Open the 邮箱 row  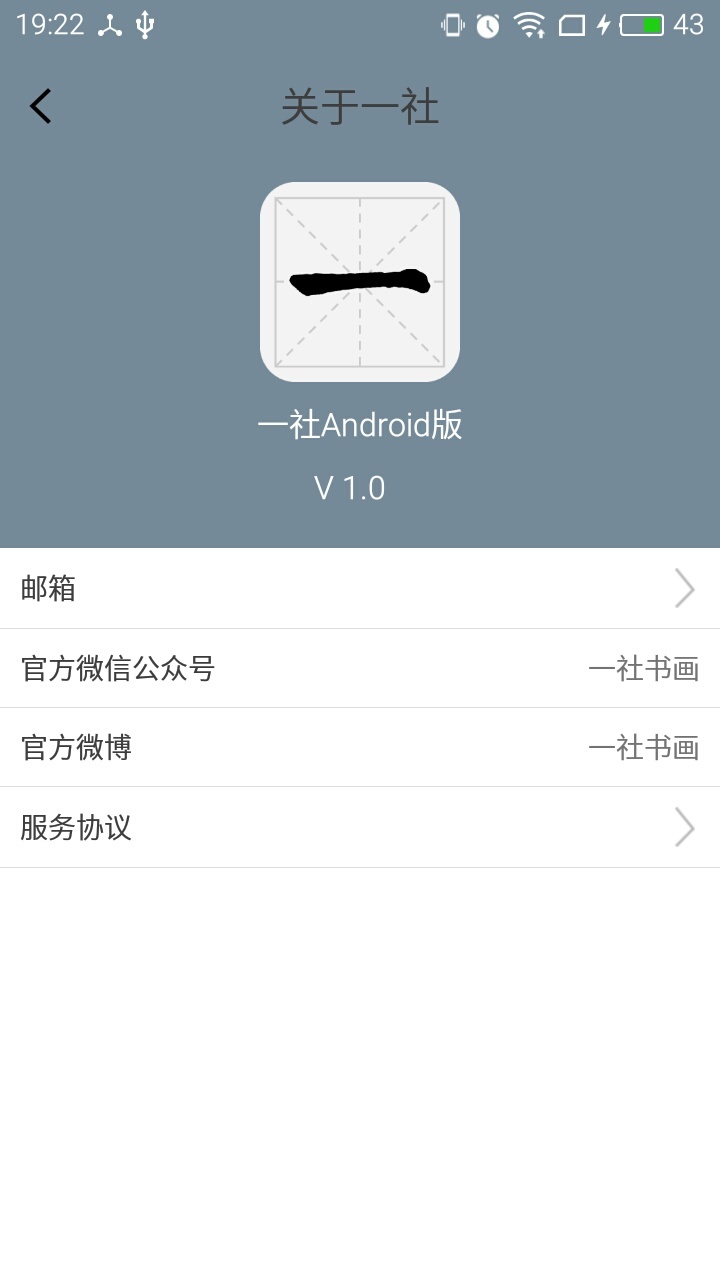[x=360, y=588]
